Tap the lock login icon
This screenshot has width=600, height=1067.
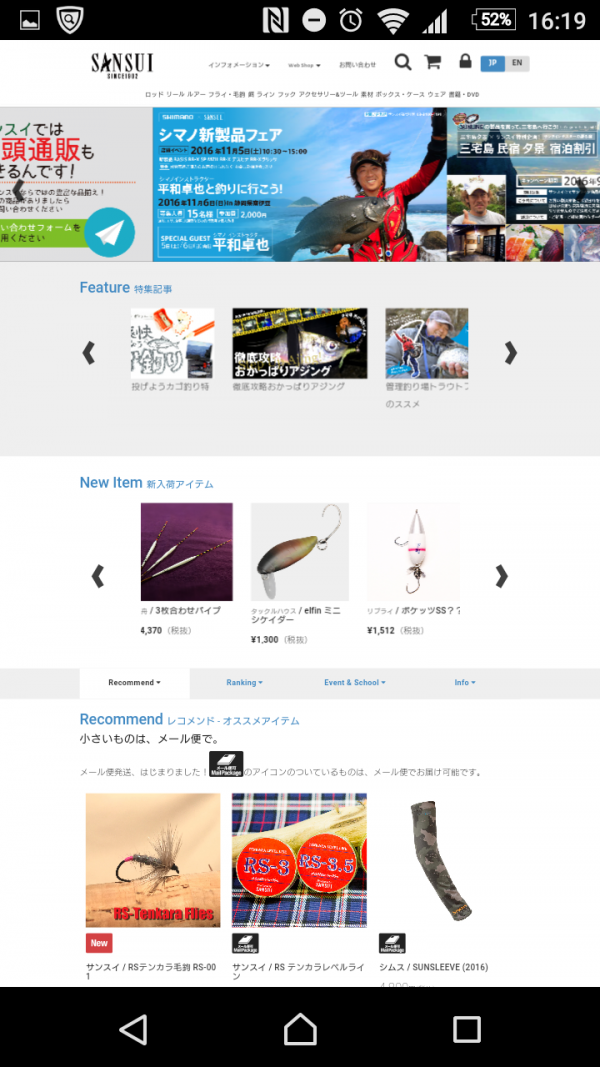pyautogui.click(x=465, y=61)
